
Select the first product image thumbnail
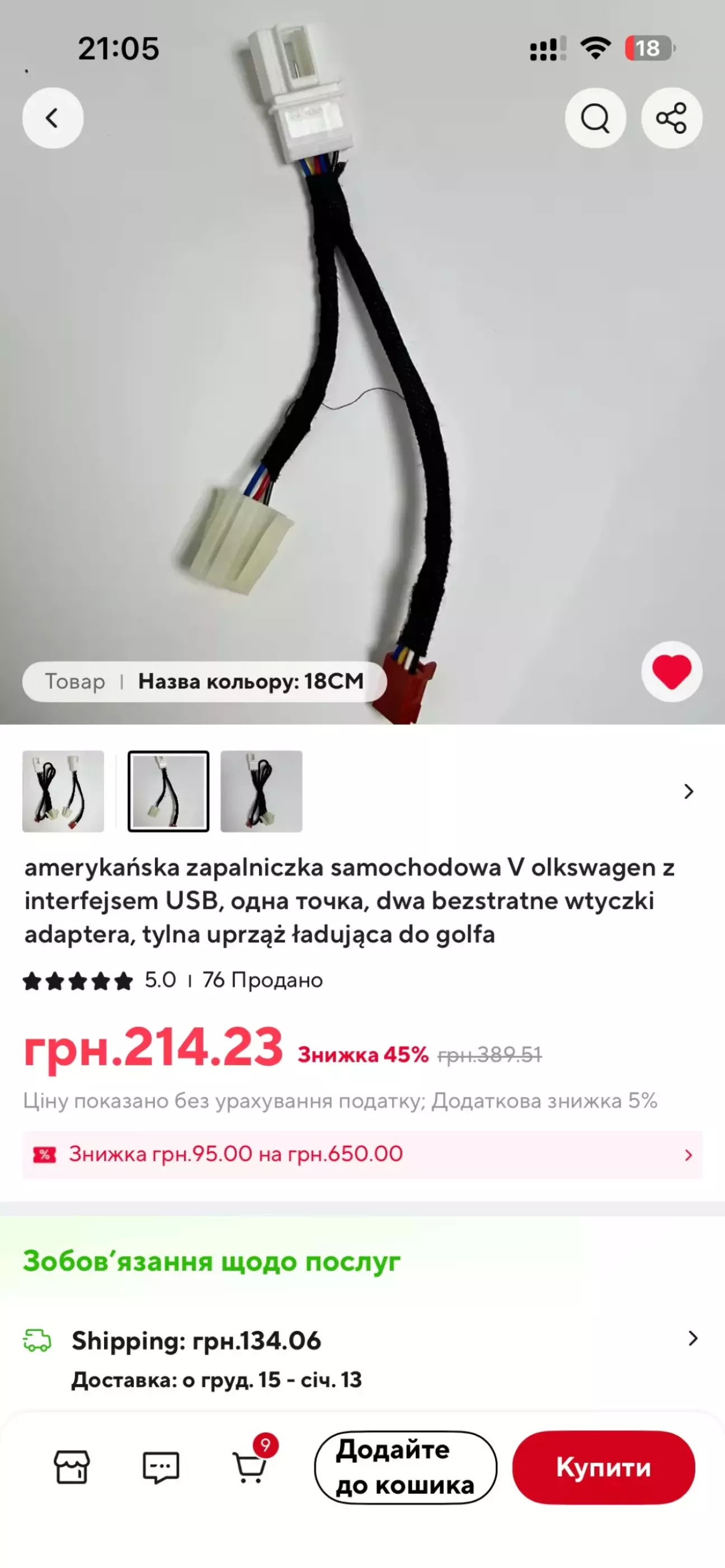pos(63,791)
